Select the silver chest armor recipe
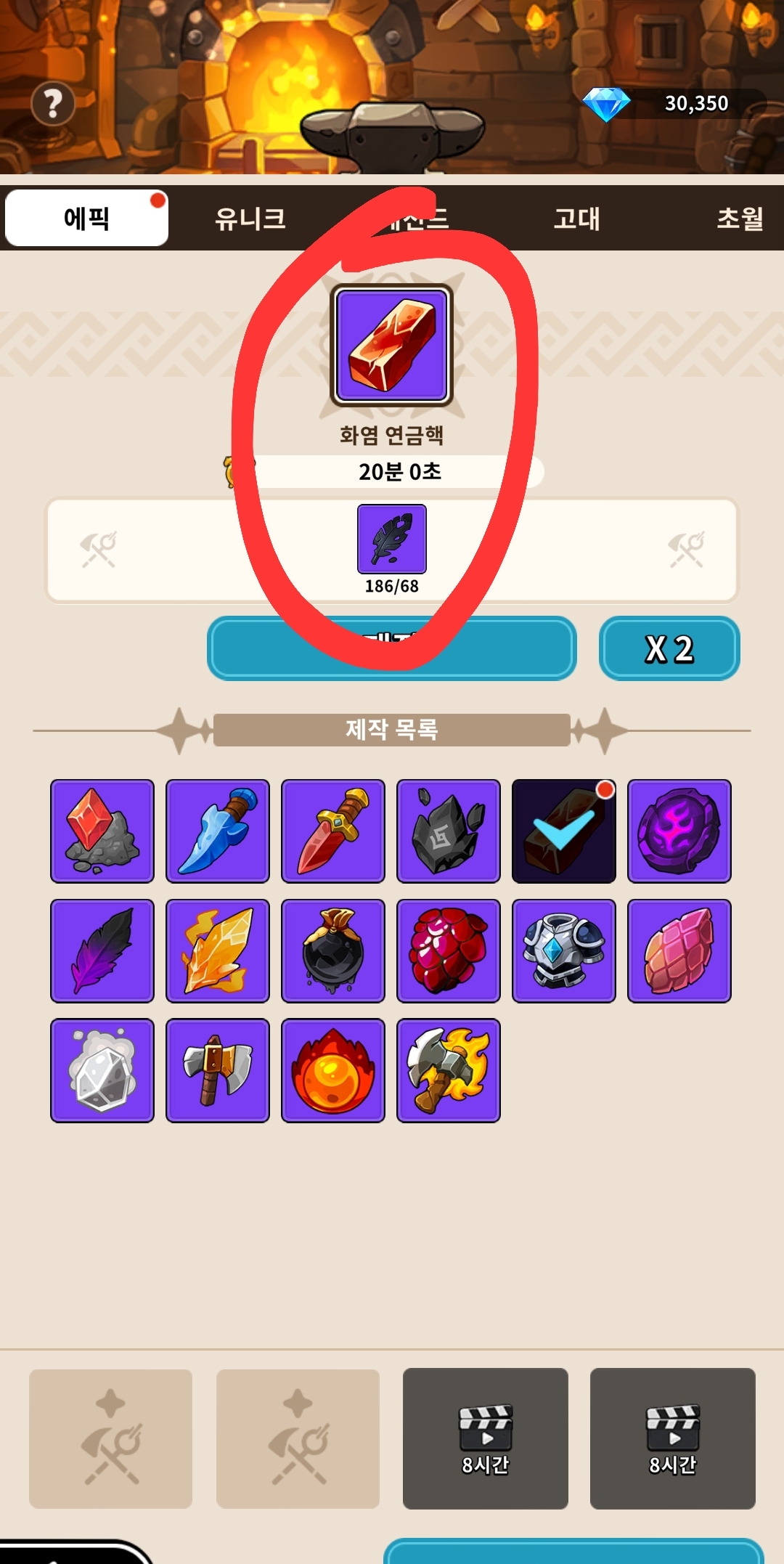Screen dimensions: 784x1564 point(564,950)
